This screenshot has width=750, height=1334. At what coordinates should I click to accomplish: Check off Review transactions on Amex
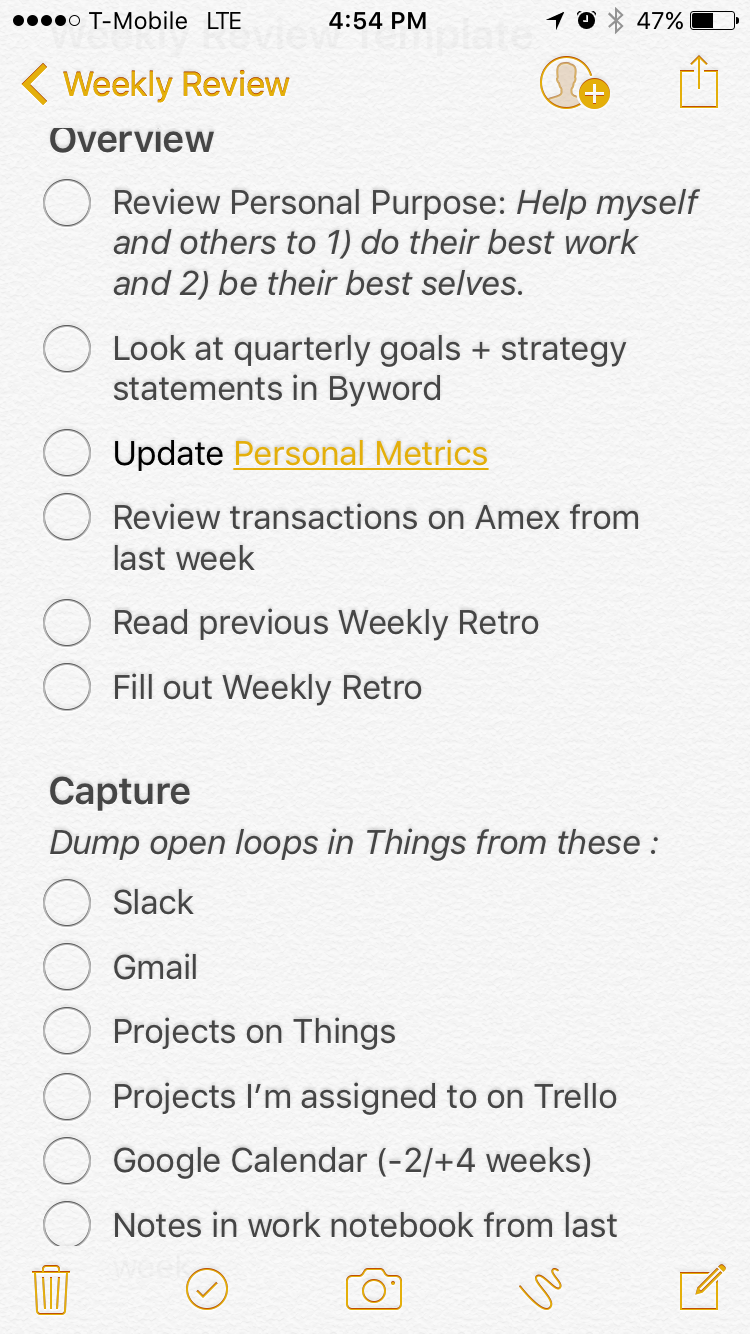pyautogui.click(x=67, y=518)
